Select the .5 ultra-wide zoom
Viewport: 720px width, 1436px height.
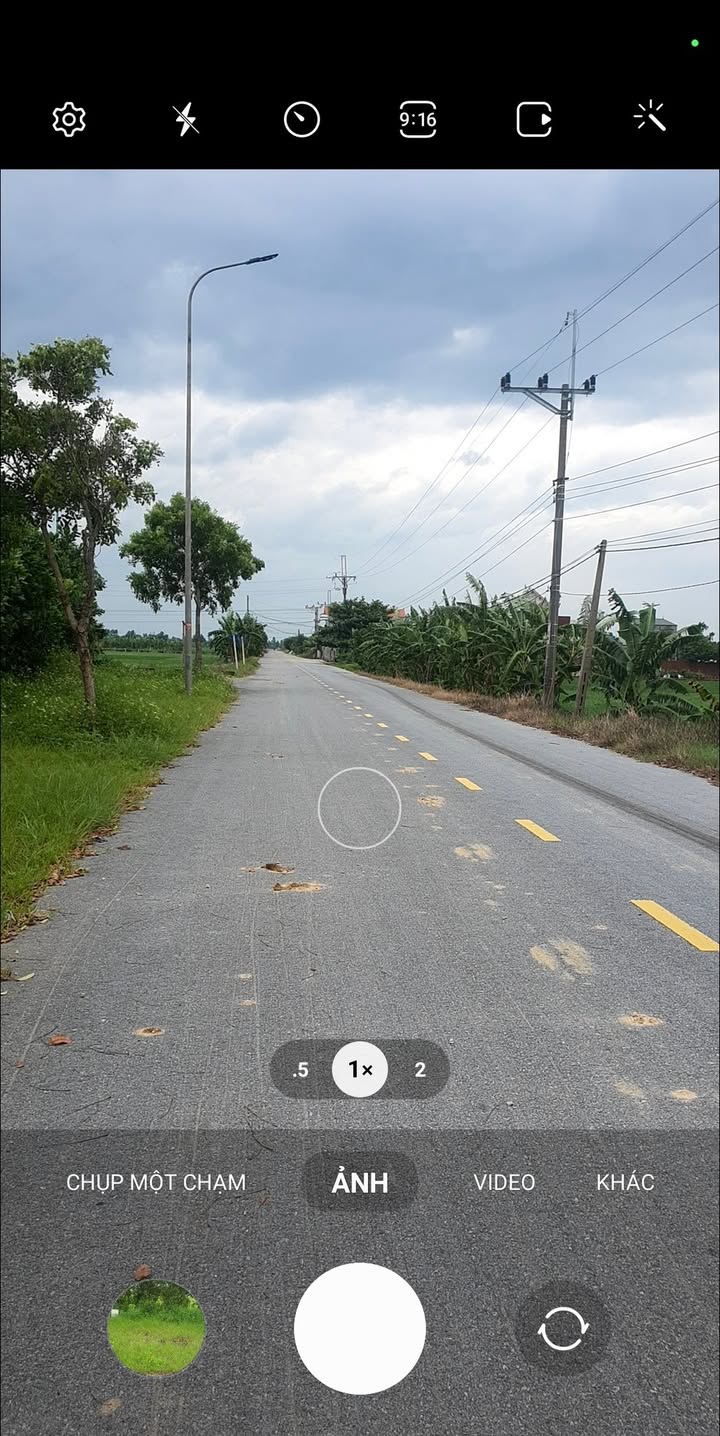coord(300,1070)
